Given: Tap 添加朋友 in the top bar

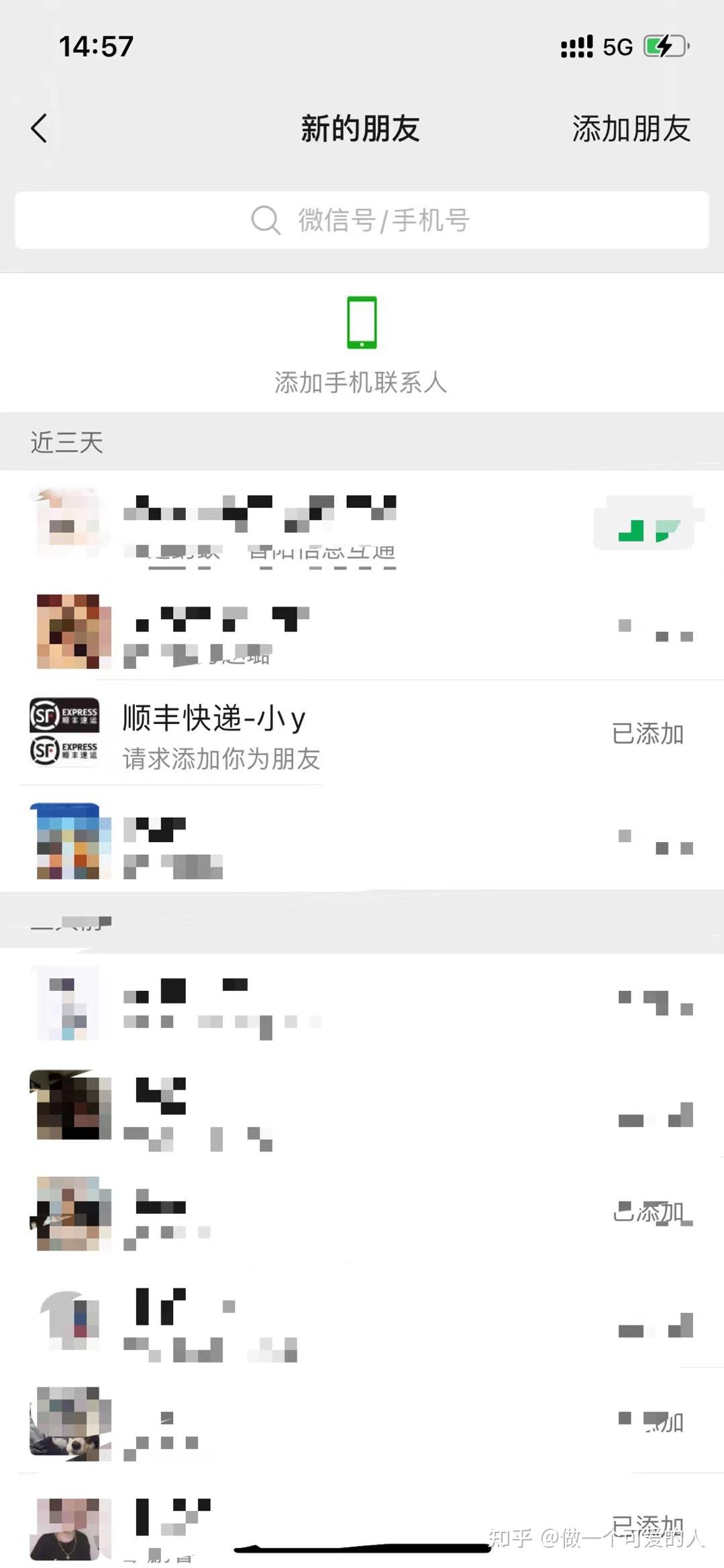Looking at the screenshot, I should 631,129.
